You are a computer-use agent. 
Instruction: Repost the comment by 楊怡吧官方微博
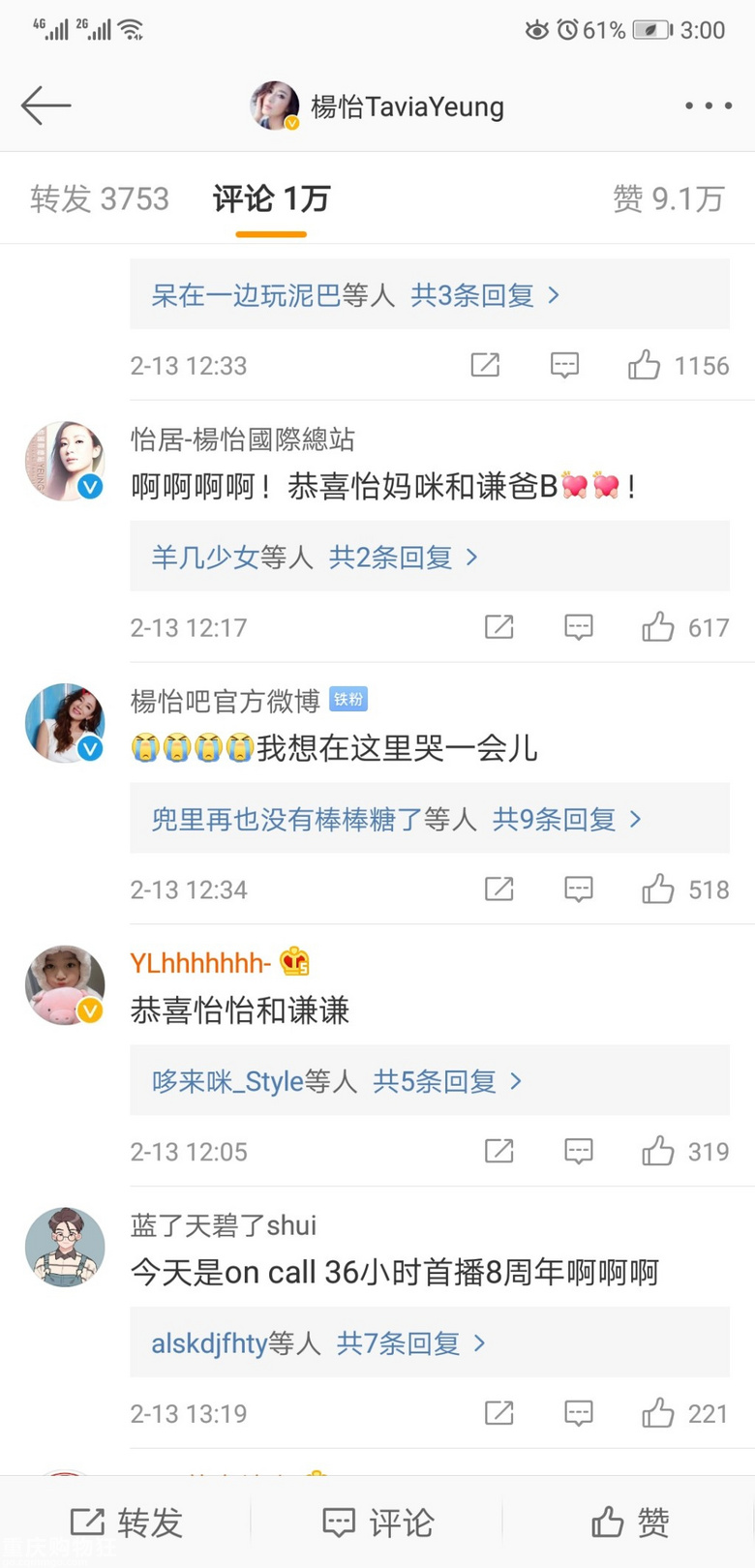click(x=498, y=890)
